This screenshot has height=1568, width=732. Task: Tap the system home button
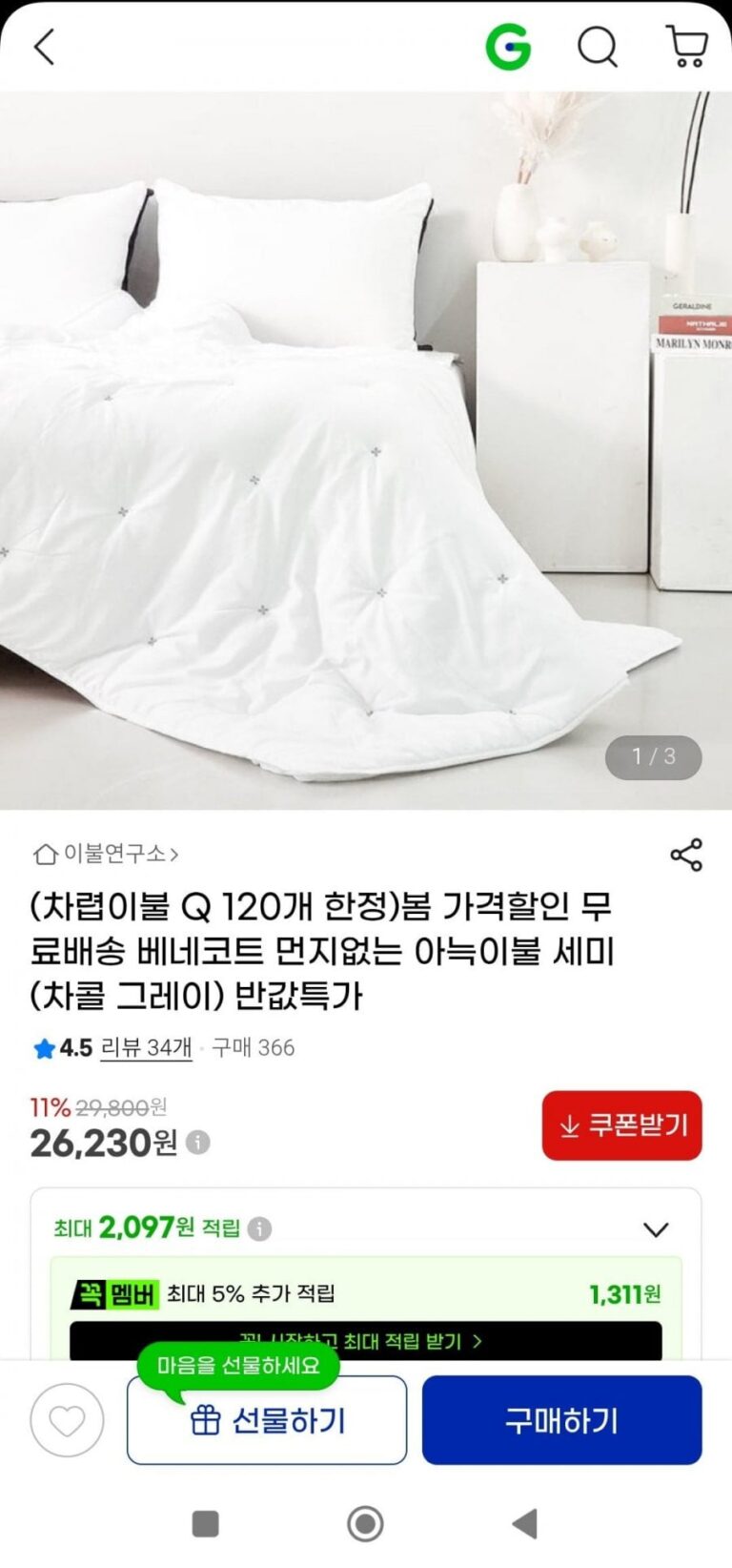pos(365,1523)
